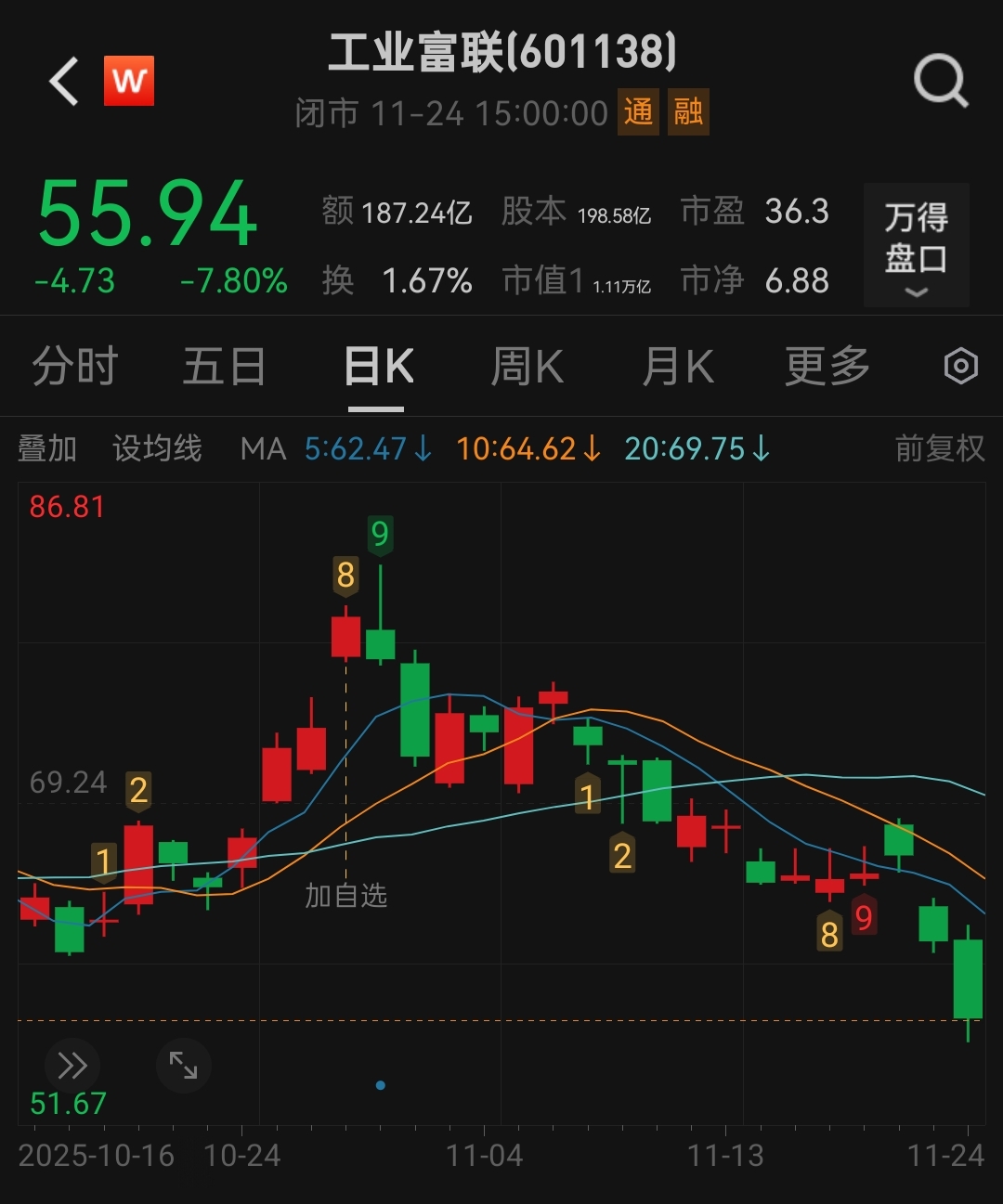Tap 叠加 to overlay another stock
The image size is (1003, 1204).
pos(47,449)
